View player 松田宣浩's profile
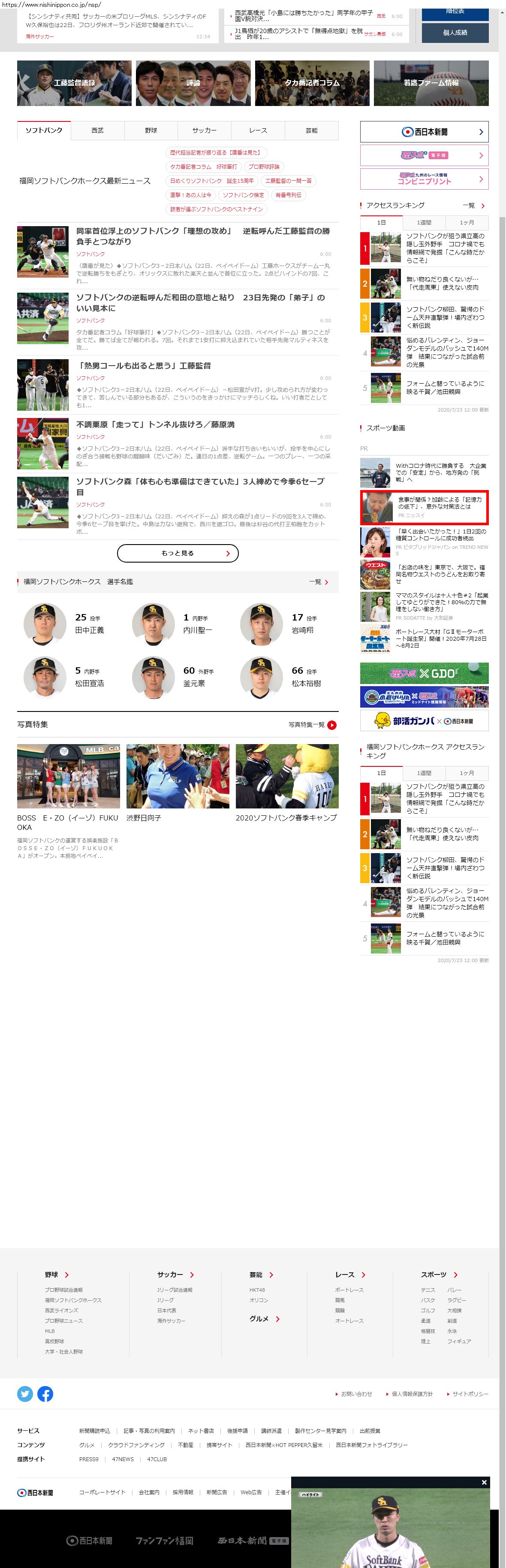 [x=89, y=683]
